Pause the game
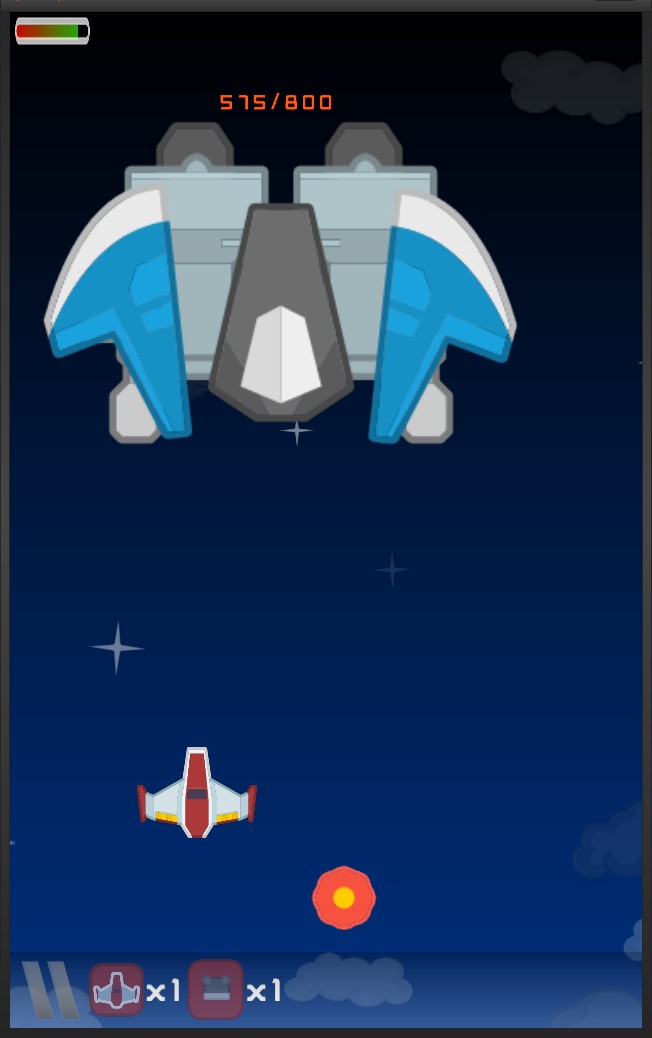 pos(50,990)
